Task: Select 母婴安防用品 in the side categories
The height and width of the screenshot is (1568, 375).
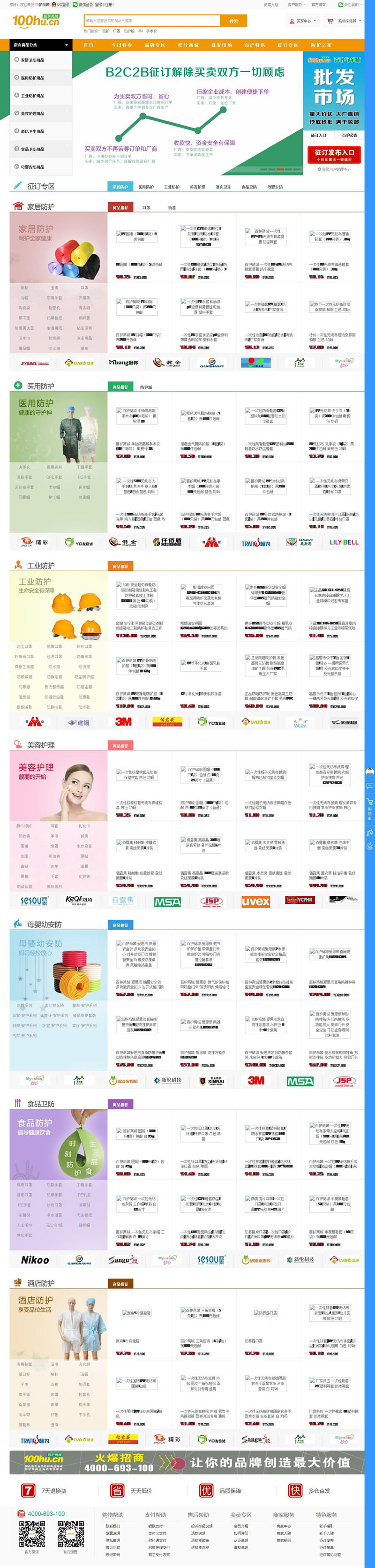Action: point(33,167)
